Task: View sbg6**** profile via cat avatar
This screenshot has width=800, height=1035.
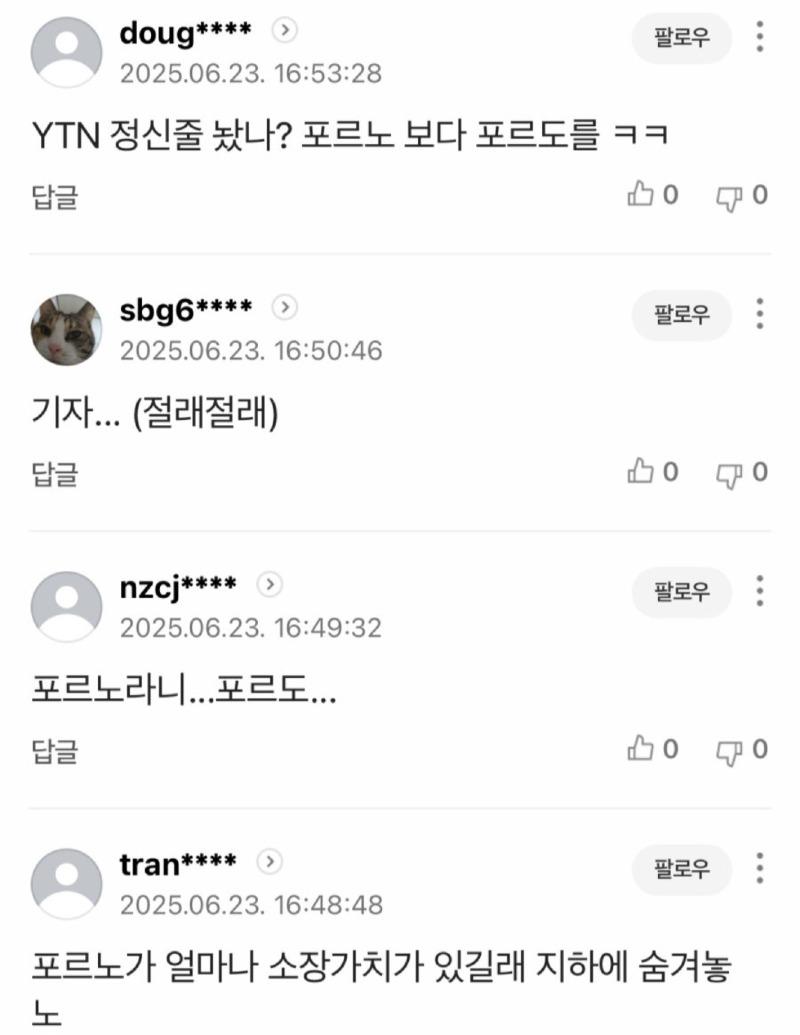Action: click(x=67, y=330)
